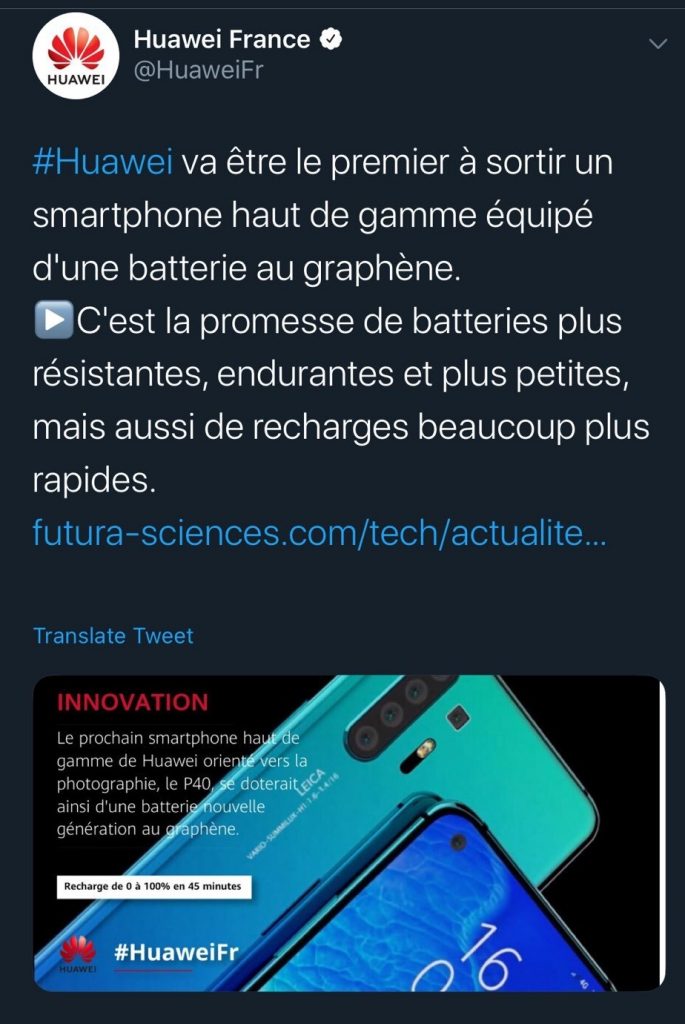Expand the tweet options chevron
Screen dimensions: 685x1024
[x=657, y=44]
